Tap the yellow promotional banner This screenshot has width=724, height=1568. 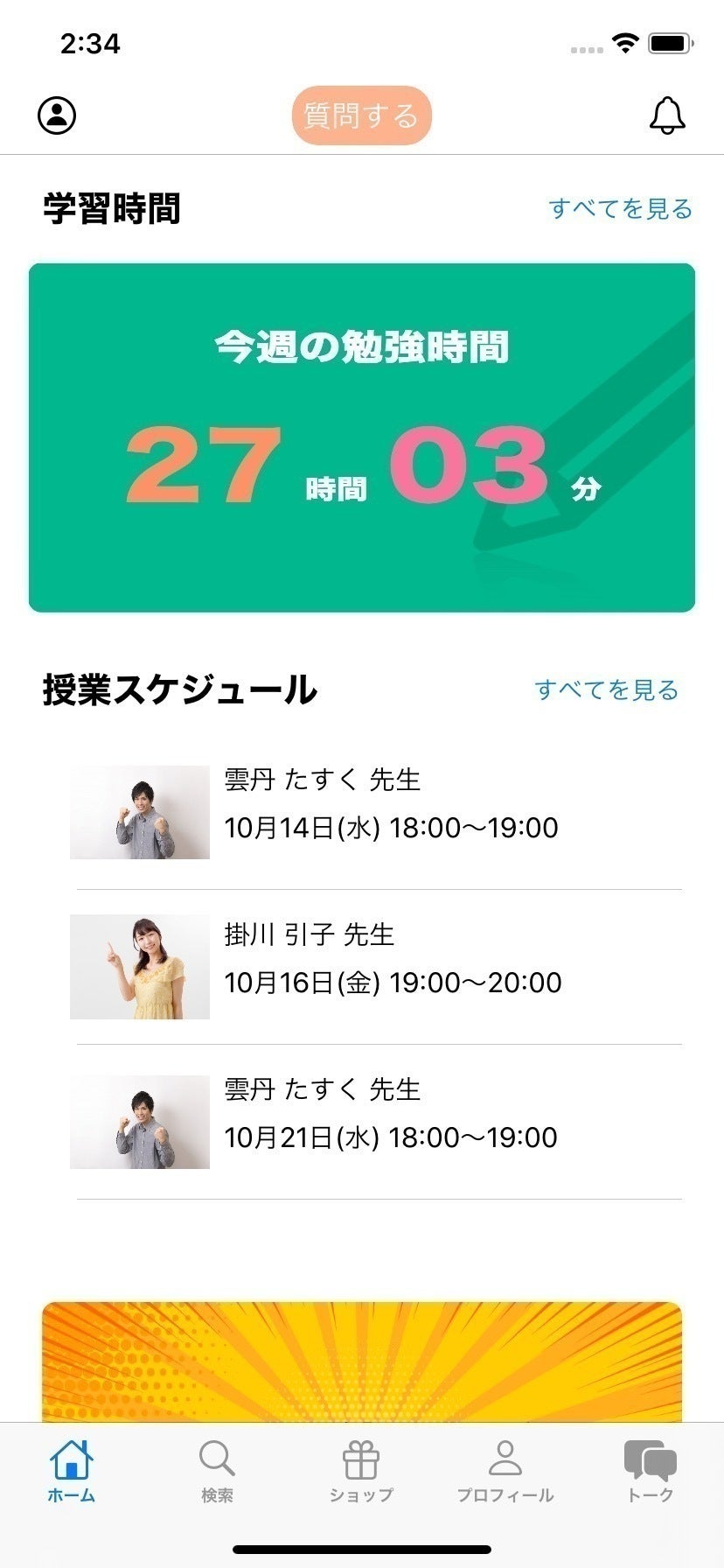[x=361, y=1356]
